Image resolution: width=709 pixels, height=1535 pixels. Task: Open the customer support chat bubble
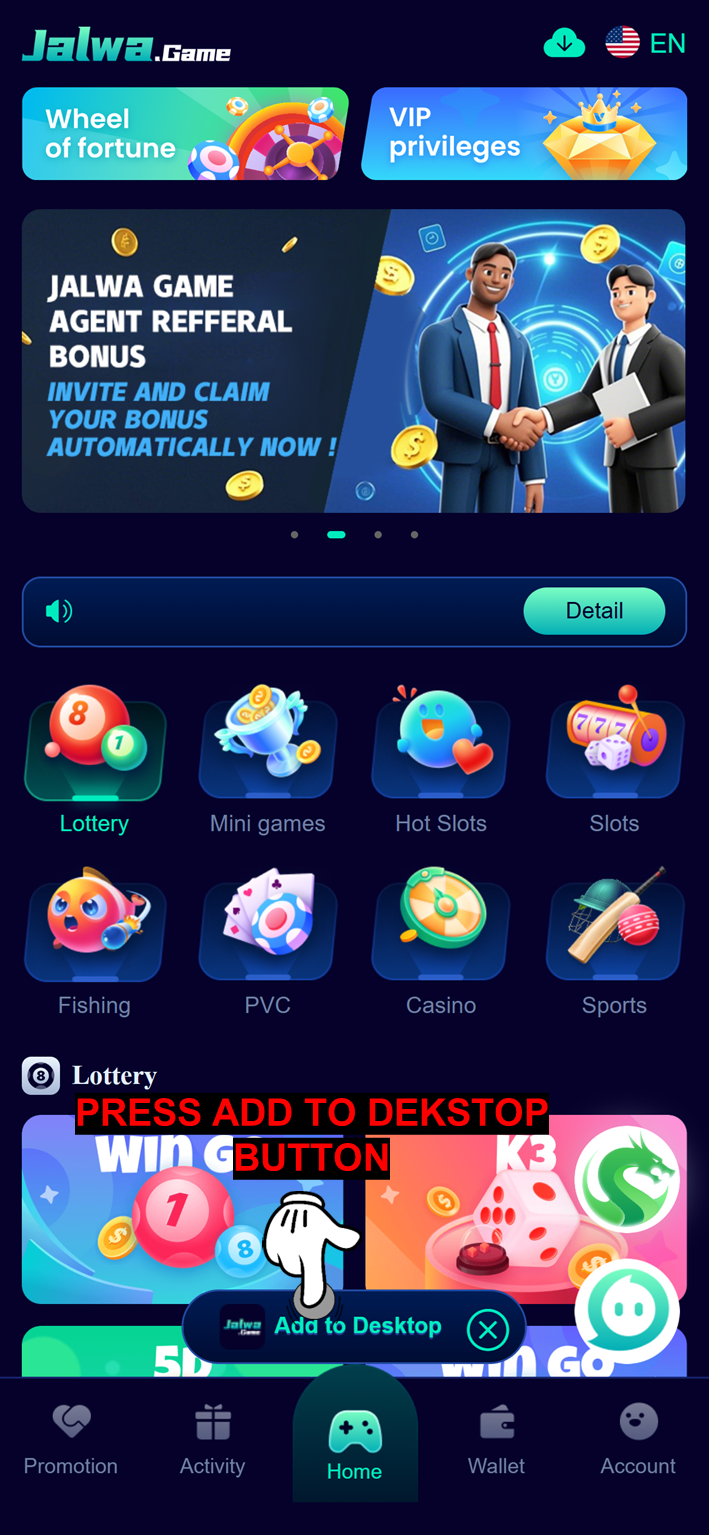[x=627, y=1311]
